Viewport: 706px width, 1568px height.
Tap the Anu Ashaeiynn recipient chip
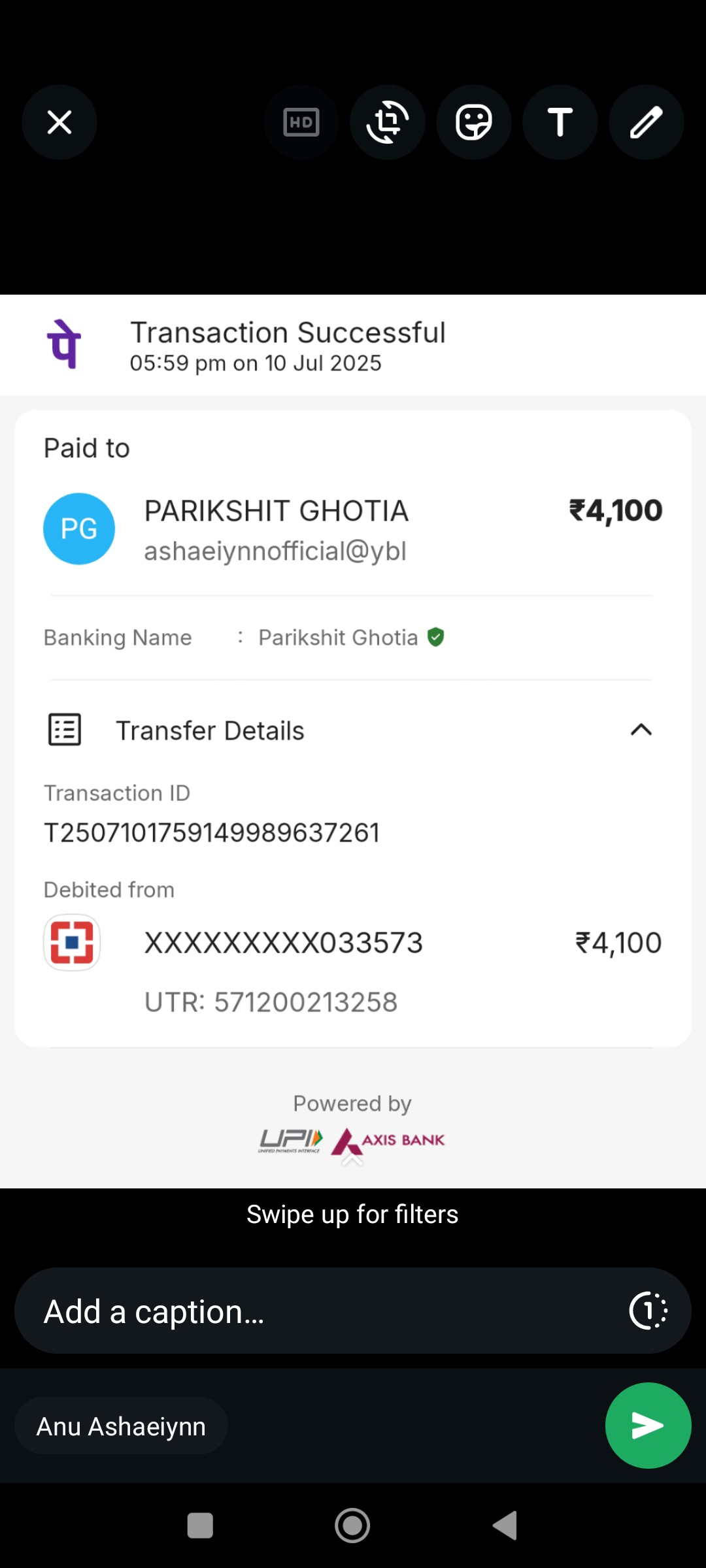pos(122,1426)
